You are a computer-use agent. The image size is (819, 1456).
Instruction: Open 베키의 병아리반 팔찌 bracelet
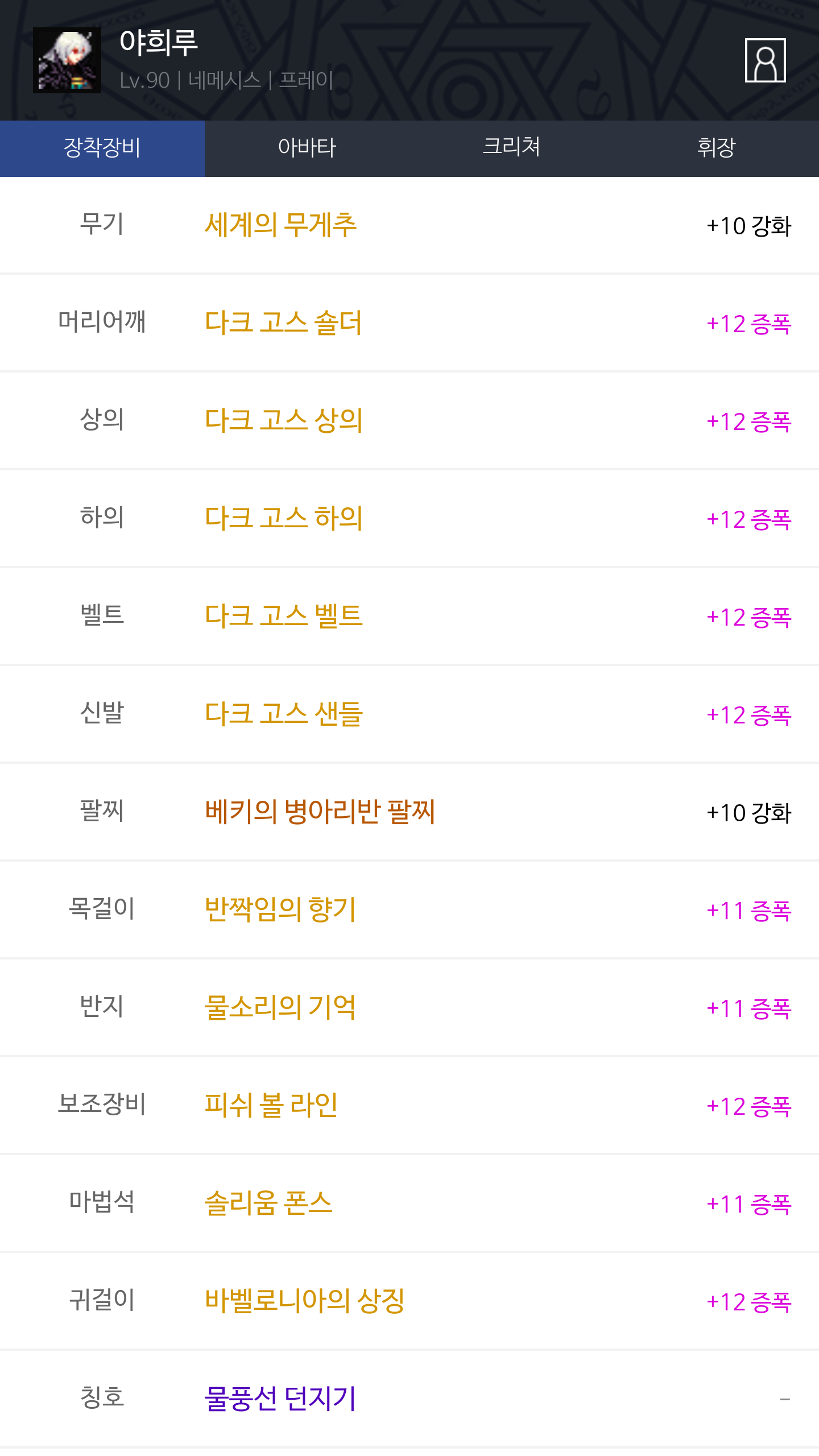click(320, 812)
